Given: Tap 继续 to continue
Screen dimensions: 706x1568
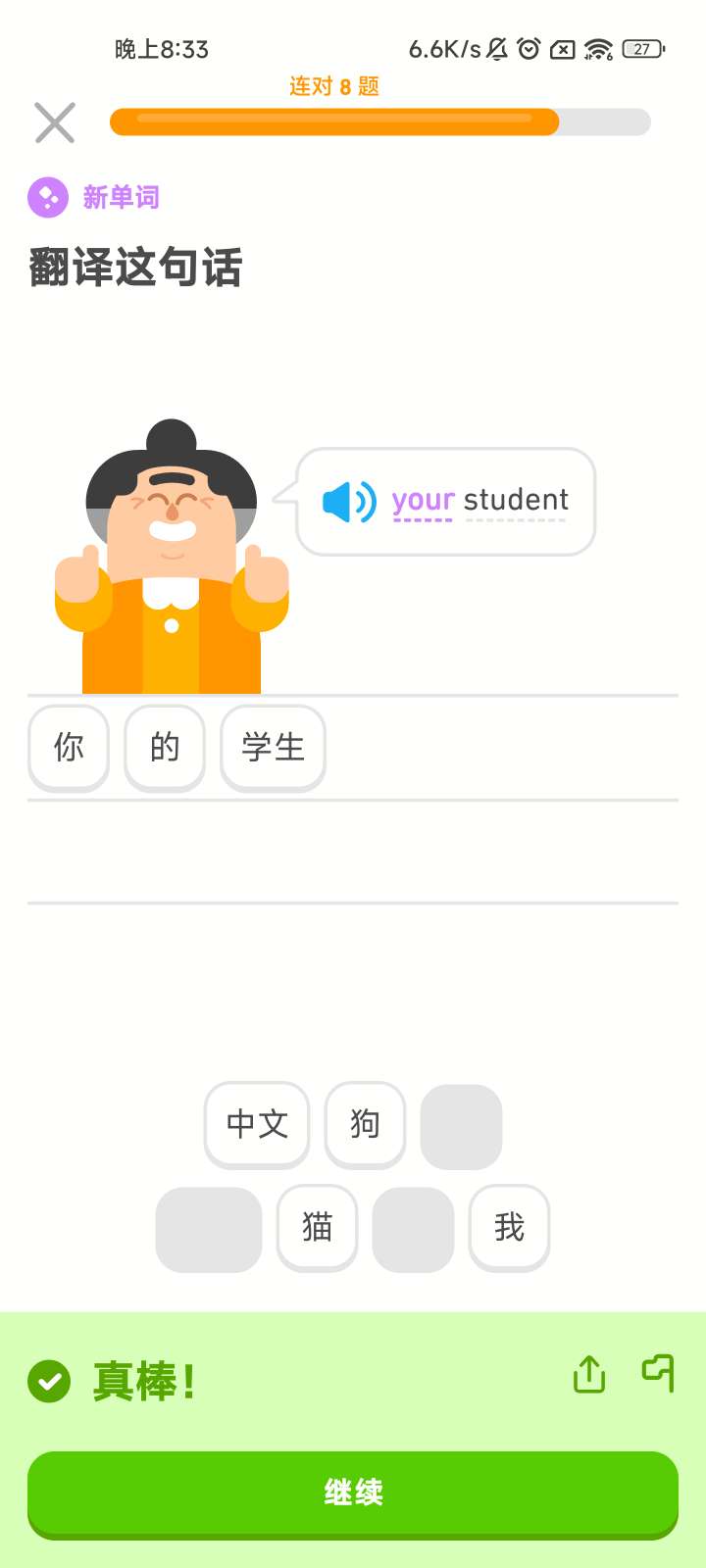Looking at the screenshot, I should 353,1493.
